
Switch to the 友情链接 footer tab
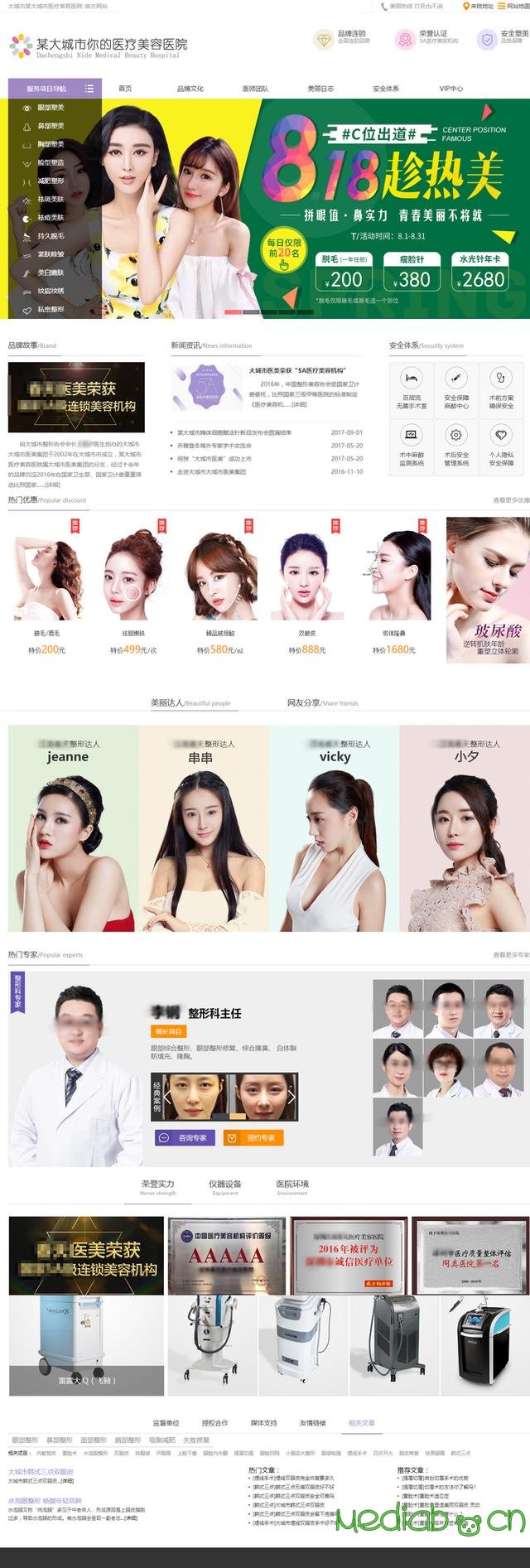pyautogui.click(x=313, y=1422)
